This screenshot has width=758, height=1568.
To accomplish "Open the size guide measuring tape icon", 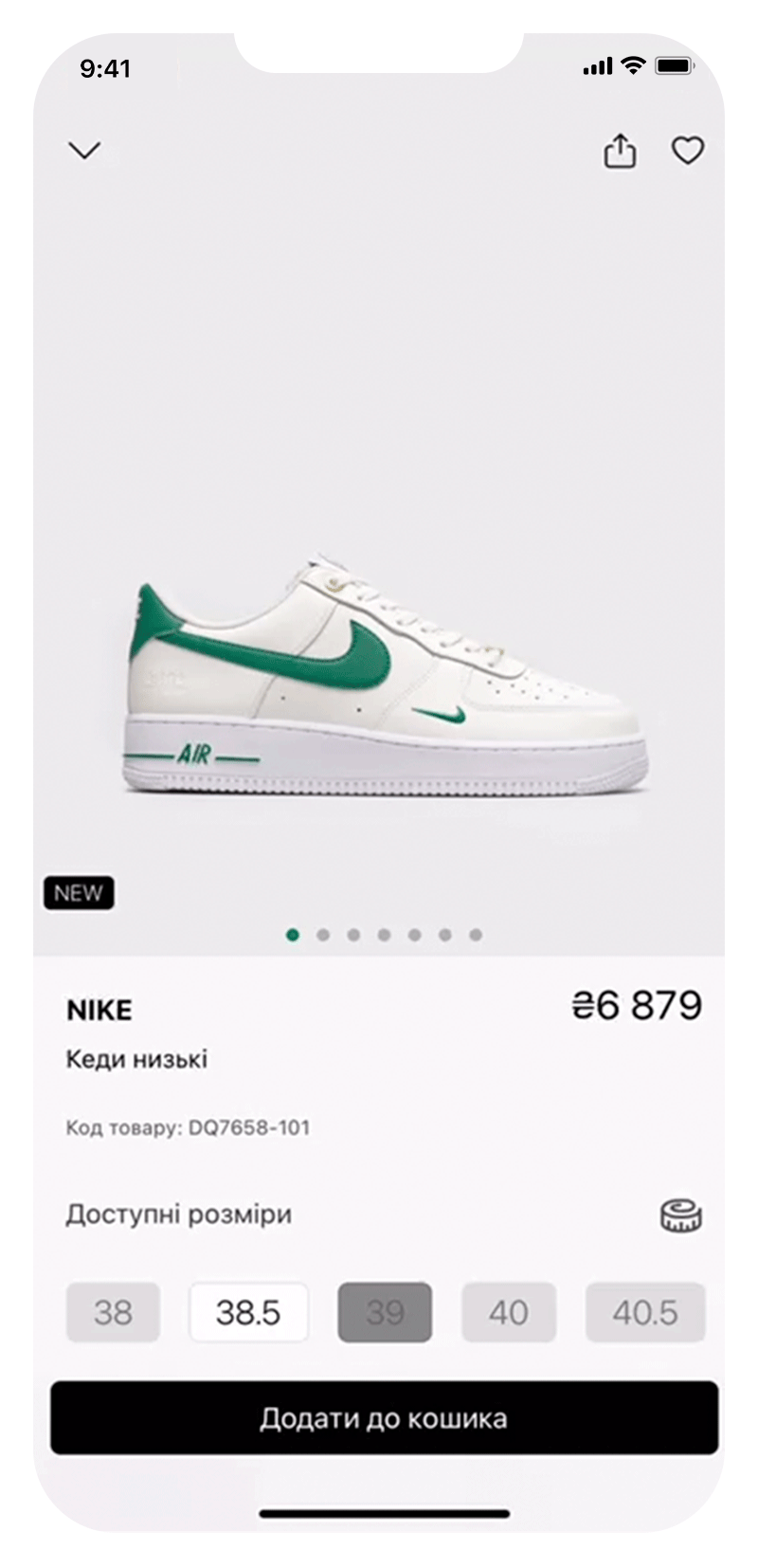I will point(680,1215).
